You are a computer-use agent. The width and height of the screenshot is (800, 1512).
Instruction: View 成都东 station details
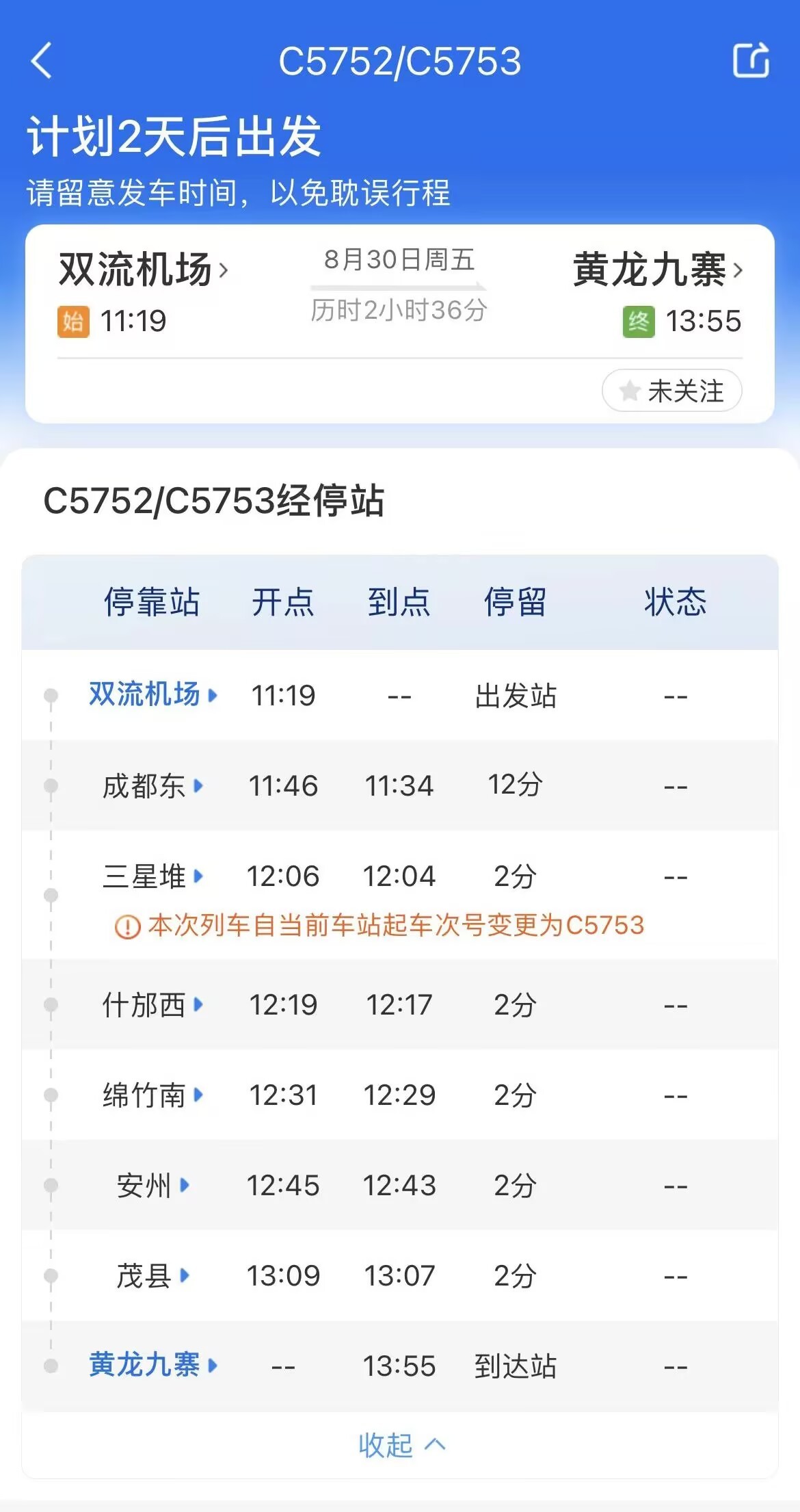[x=152, y=785]
